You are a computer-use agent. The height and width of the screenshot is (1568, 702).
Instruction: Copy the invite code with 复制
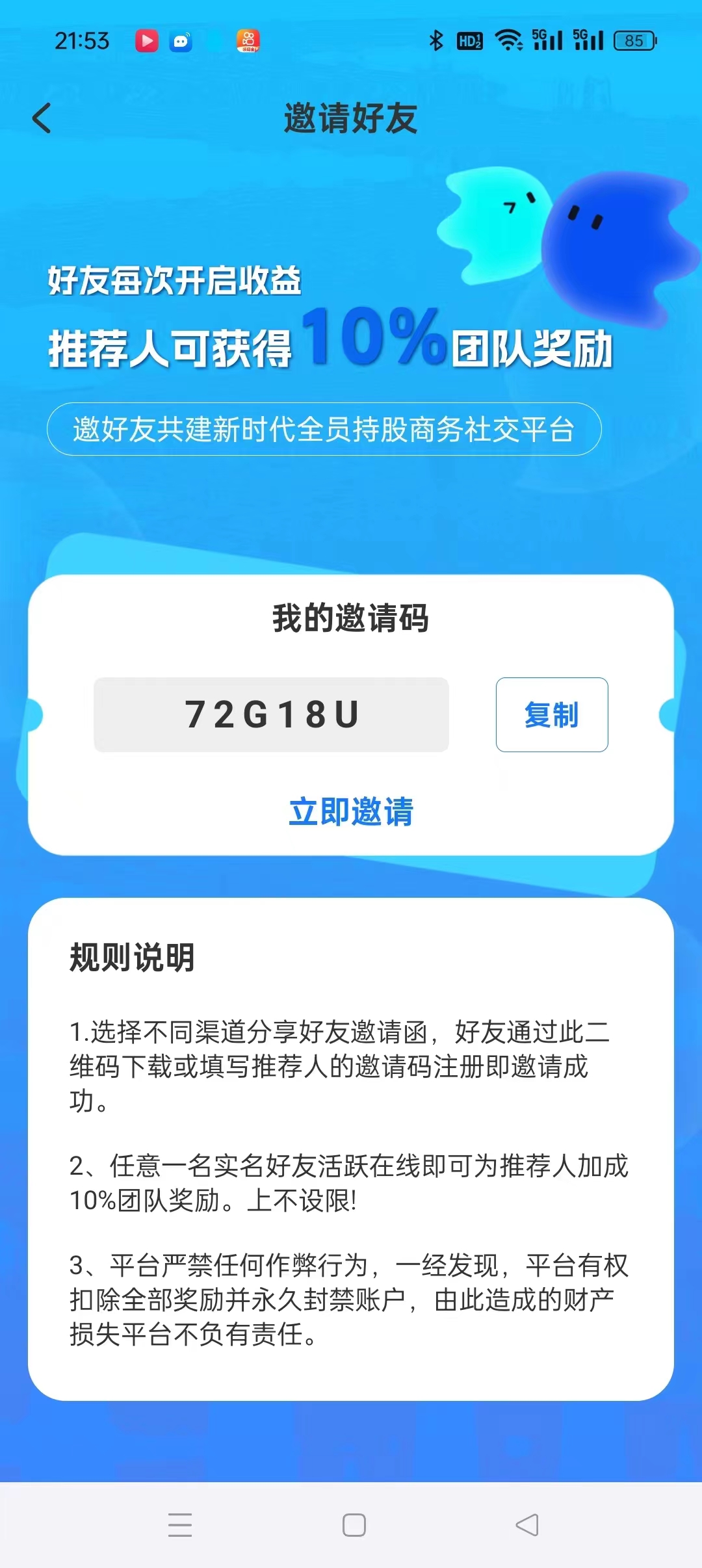click(552, 714)
